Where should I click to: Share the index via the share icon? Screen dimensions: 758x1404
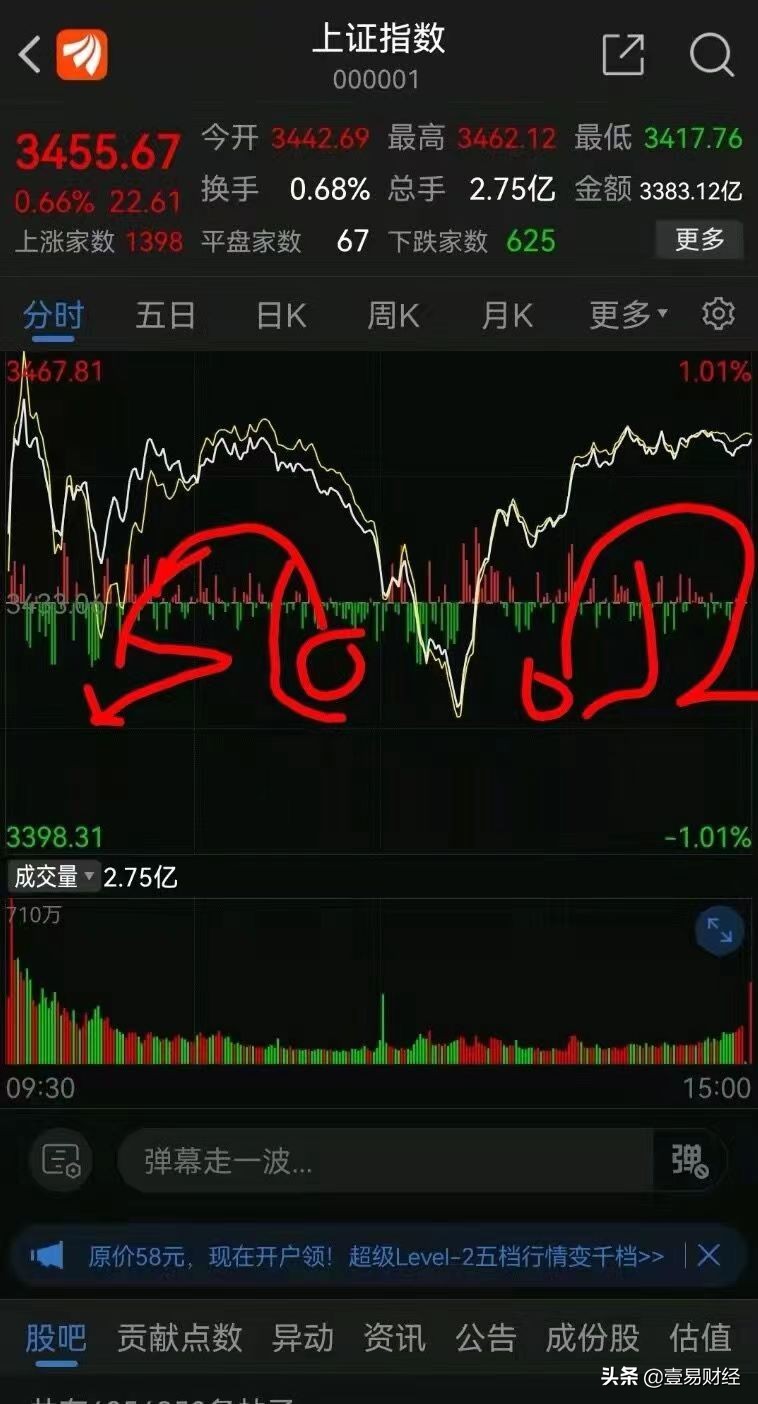(x=623, y=54)
